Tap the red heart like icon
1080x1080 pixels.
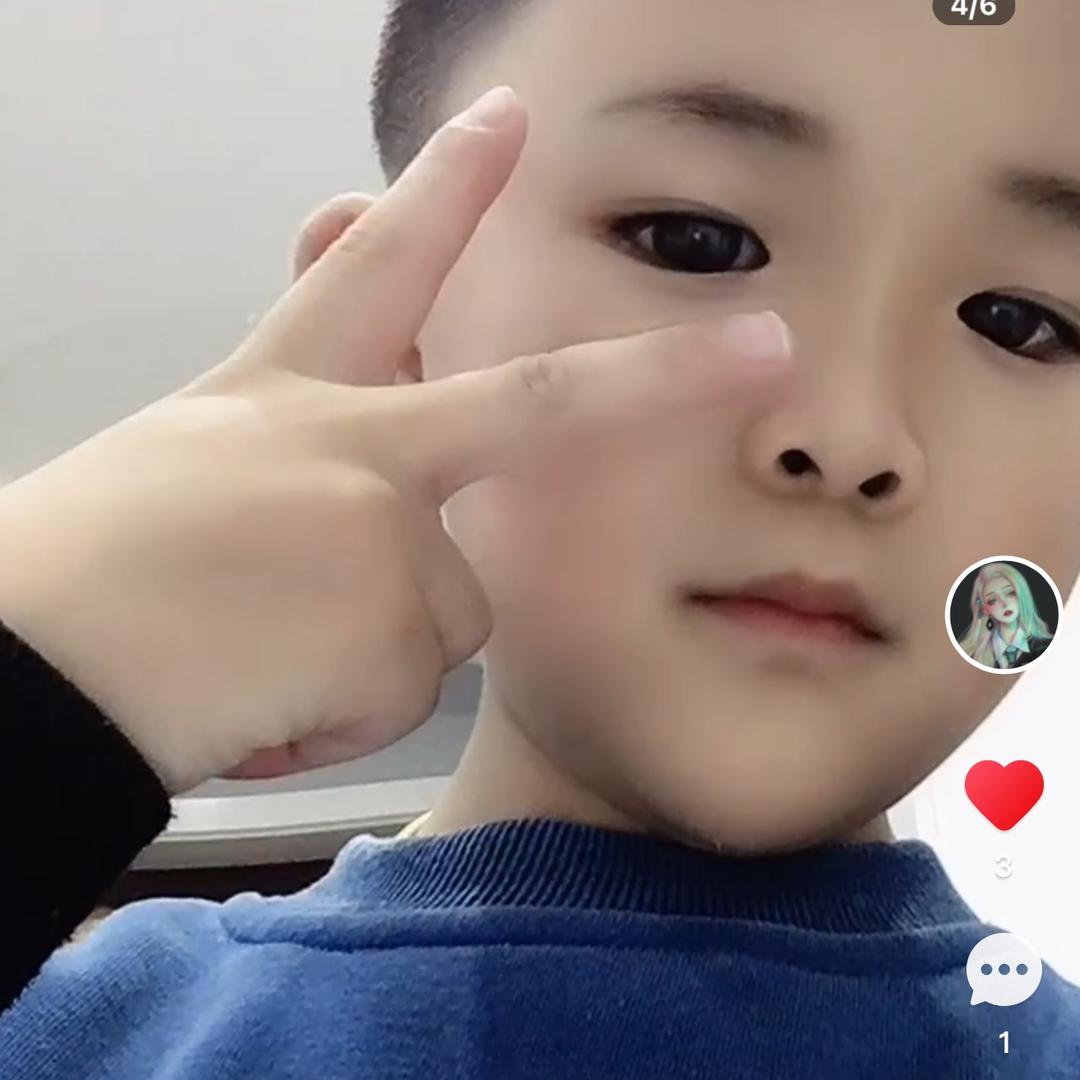(1004, 794)
